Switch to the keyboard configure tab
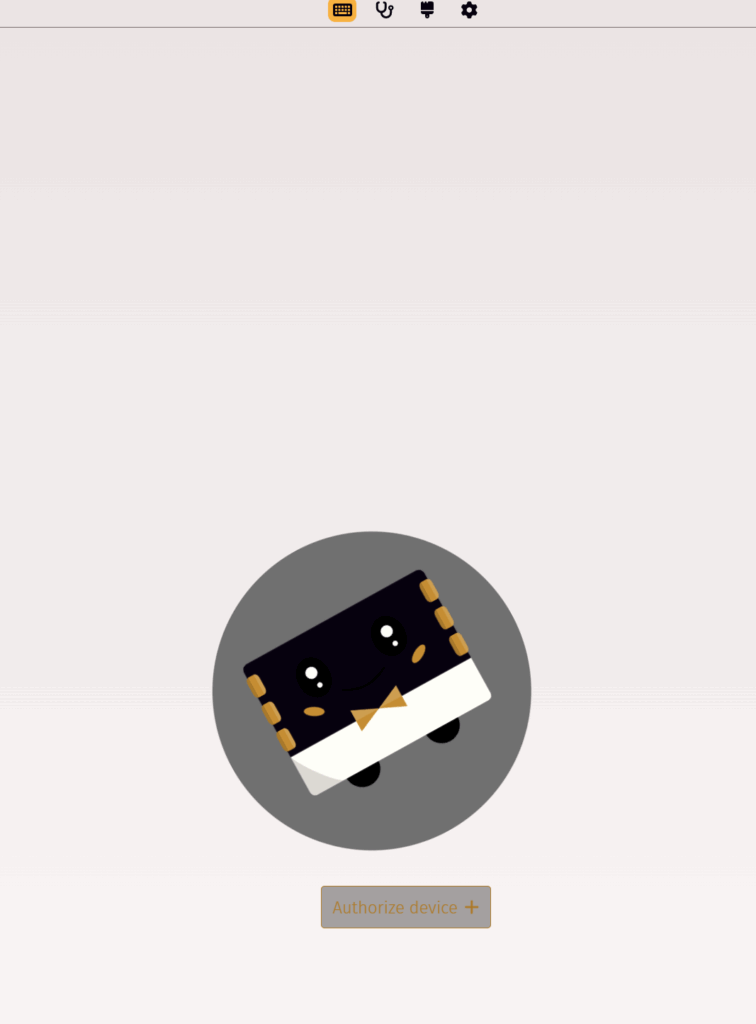The width and height of the screenshot is (756, 1024). [342, 10]
